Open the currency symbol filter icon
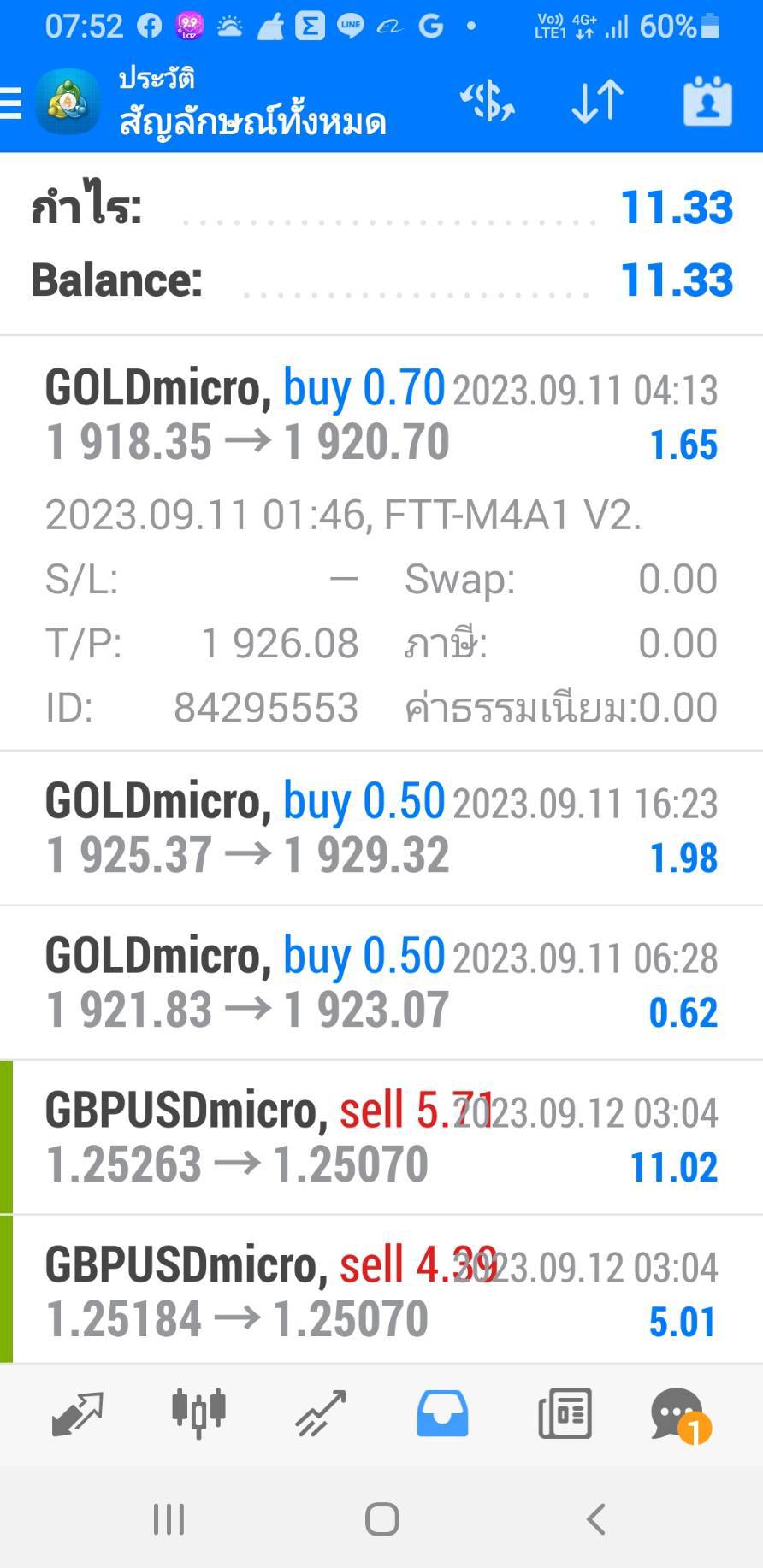Screen dimensions: 763x1568 click(x=488, y=103)
